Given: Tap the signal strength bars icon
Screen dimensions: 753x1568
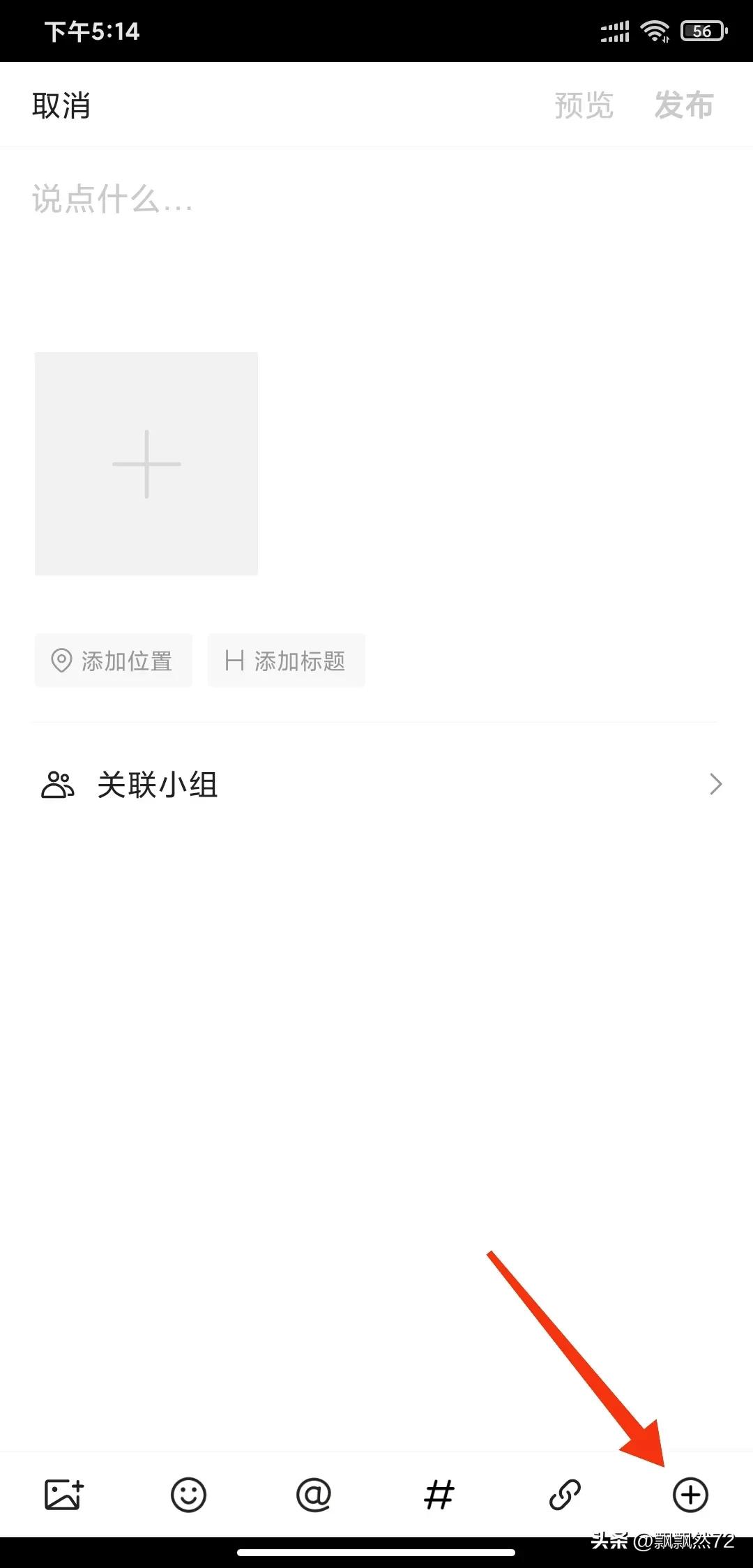Looking at the screenshot, I should (614, 31).
